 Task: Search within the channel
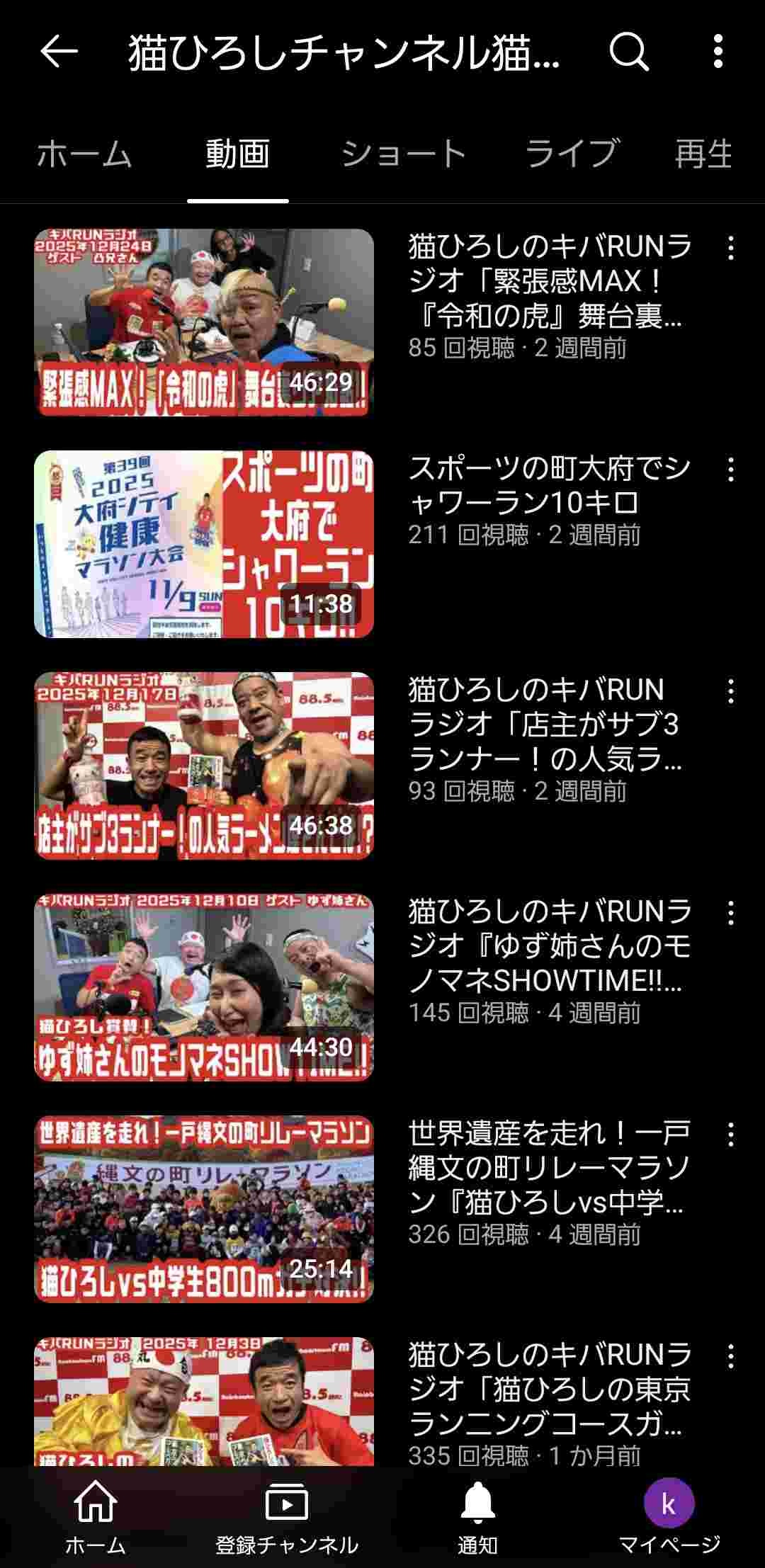(x=628, y=52)
